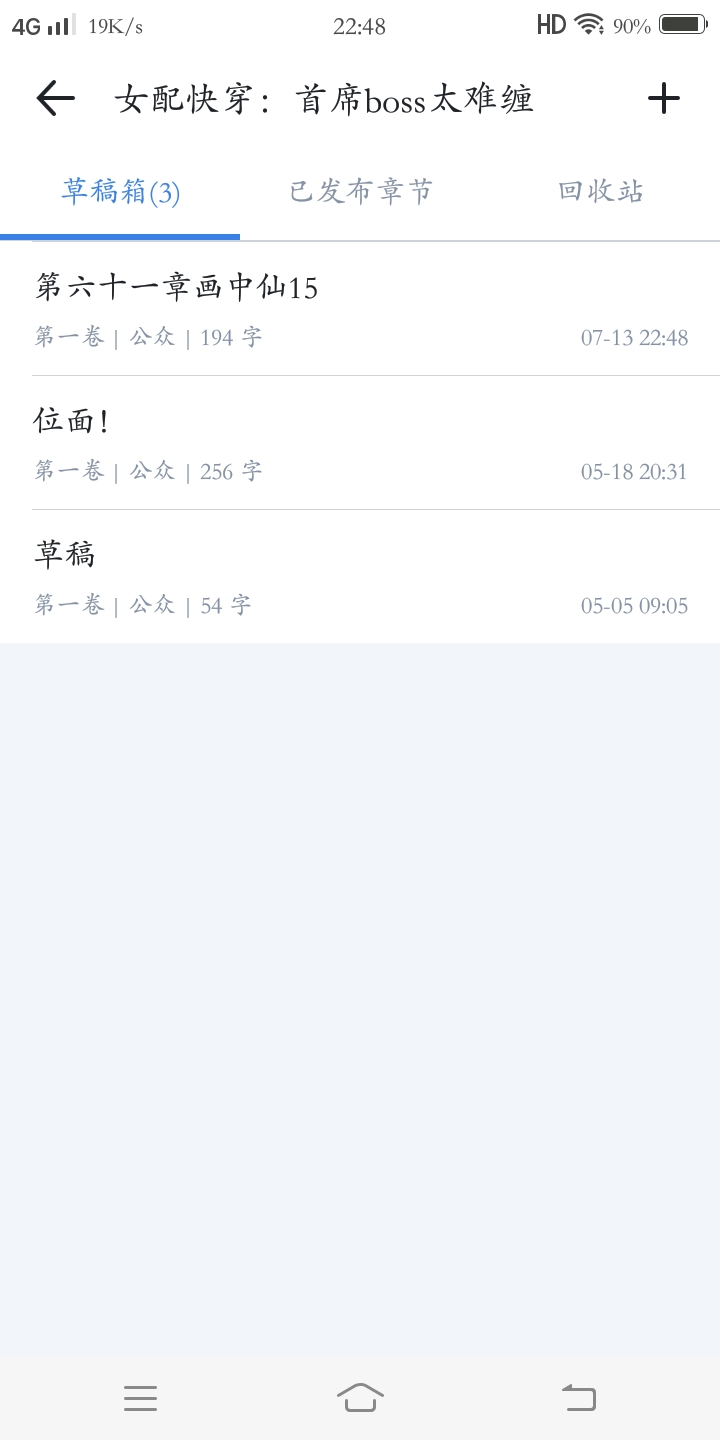Open the 54-character draft named 草稿
This screenshot has width=720, height=1440.
360,577
